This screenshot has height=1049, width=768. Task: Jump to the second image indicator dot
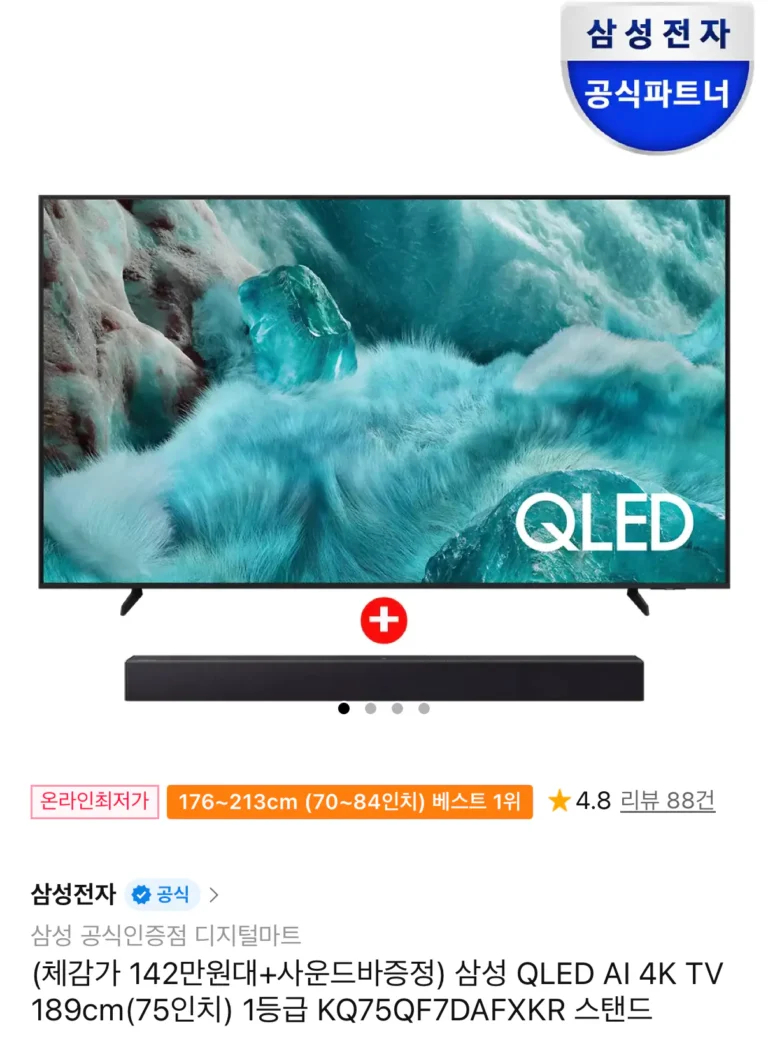click(x=371, y=708)
